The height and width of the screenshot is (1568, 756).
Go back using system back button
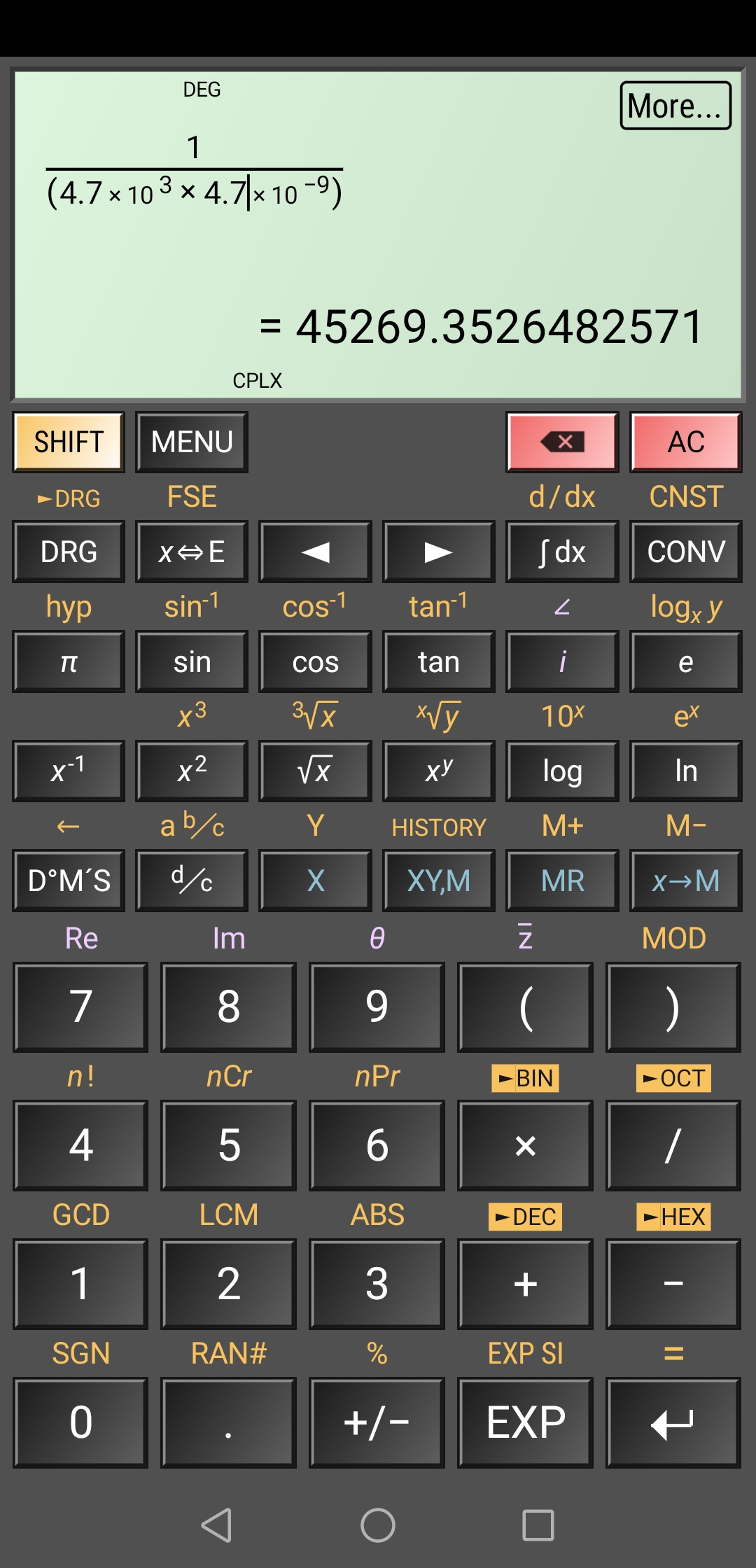click(216, 1525)
